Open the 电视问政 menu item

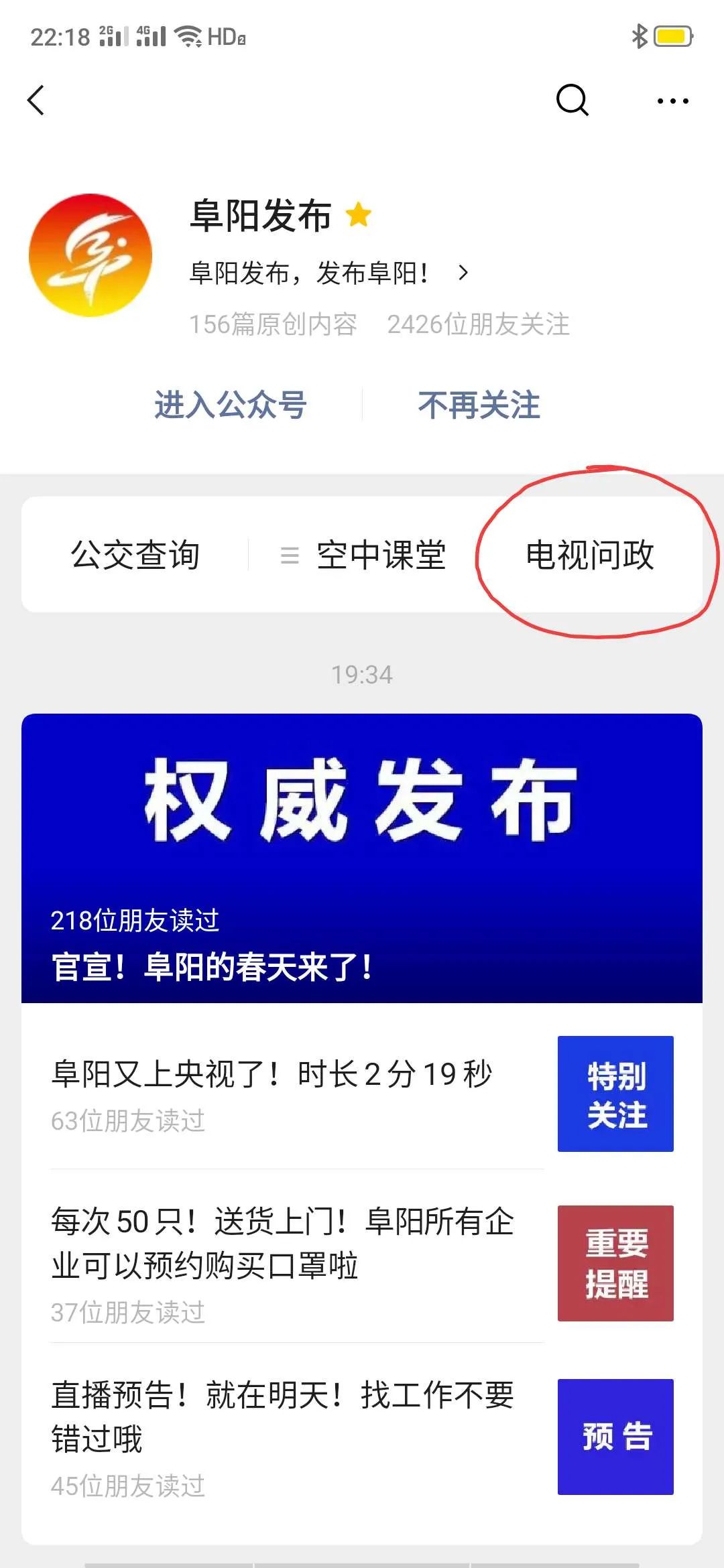pyautogui.click(x=589, y=555)
